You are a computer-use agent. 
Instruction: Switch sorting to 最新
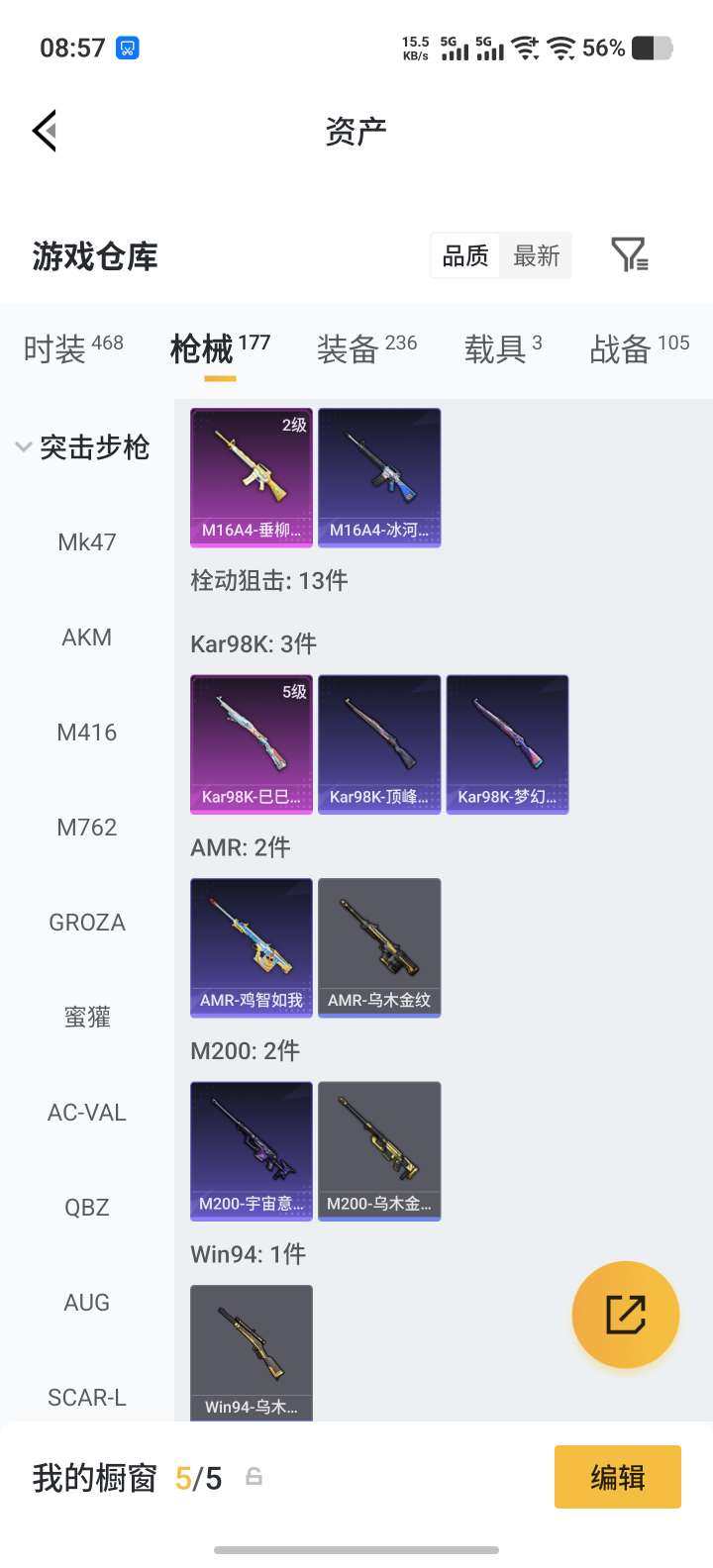[x=536, y=255]
